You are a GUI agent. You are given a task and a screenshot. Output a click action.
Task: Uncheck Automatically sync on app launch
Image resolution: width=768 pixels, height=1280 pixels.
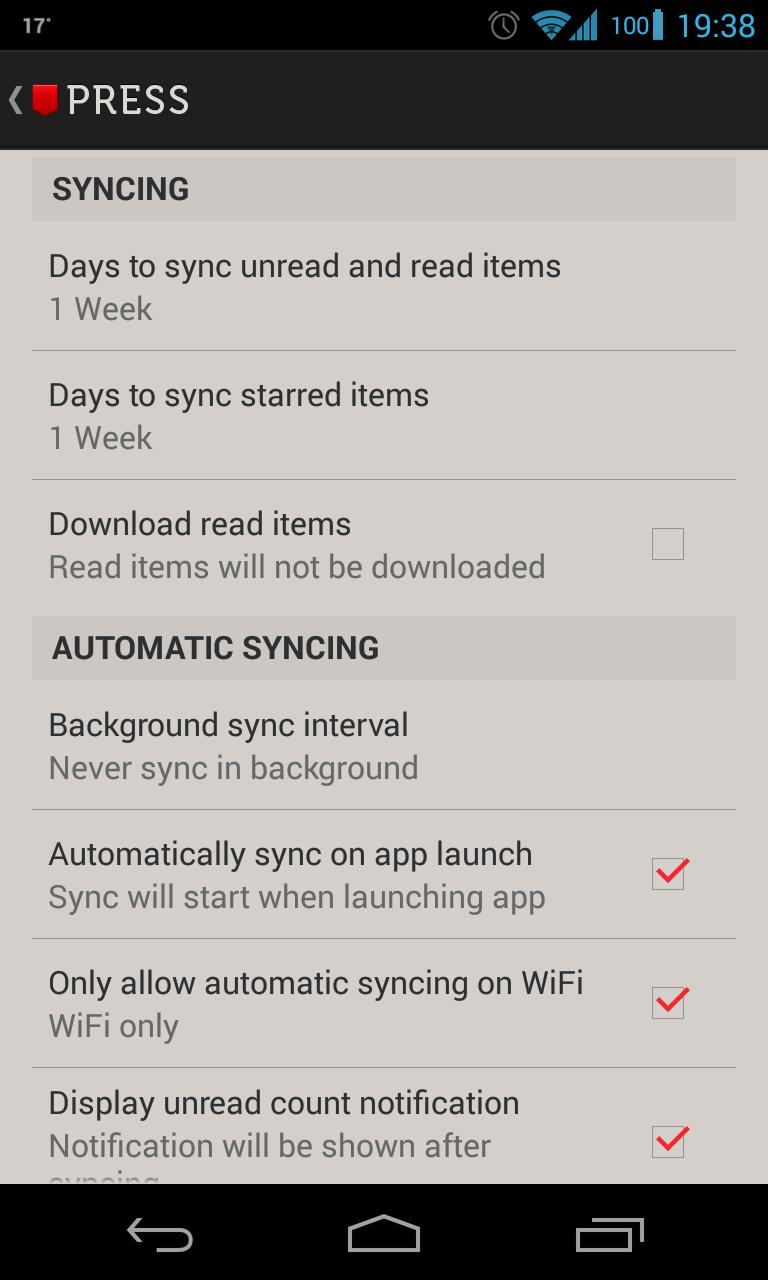668,873
